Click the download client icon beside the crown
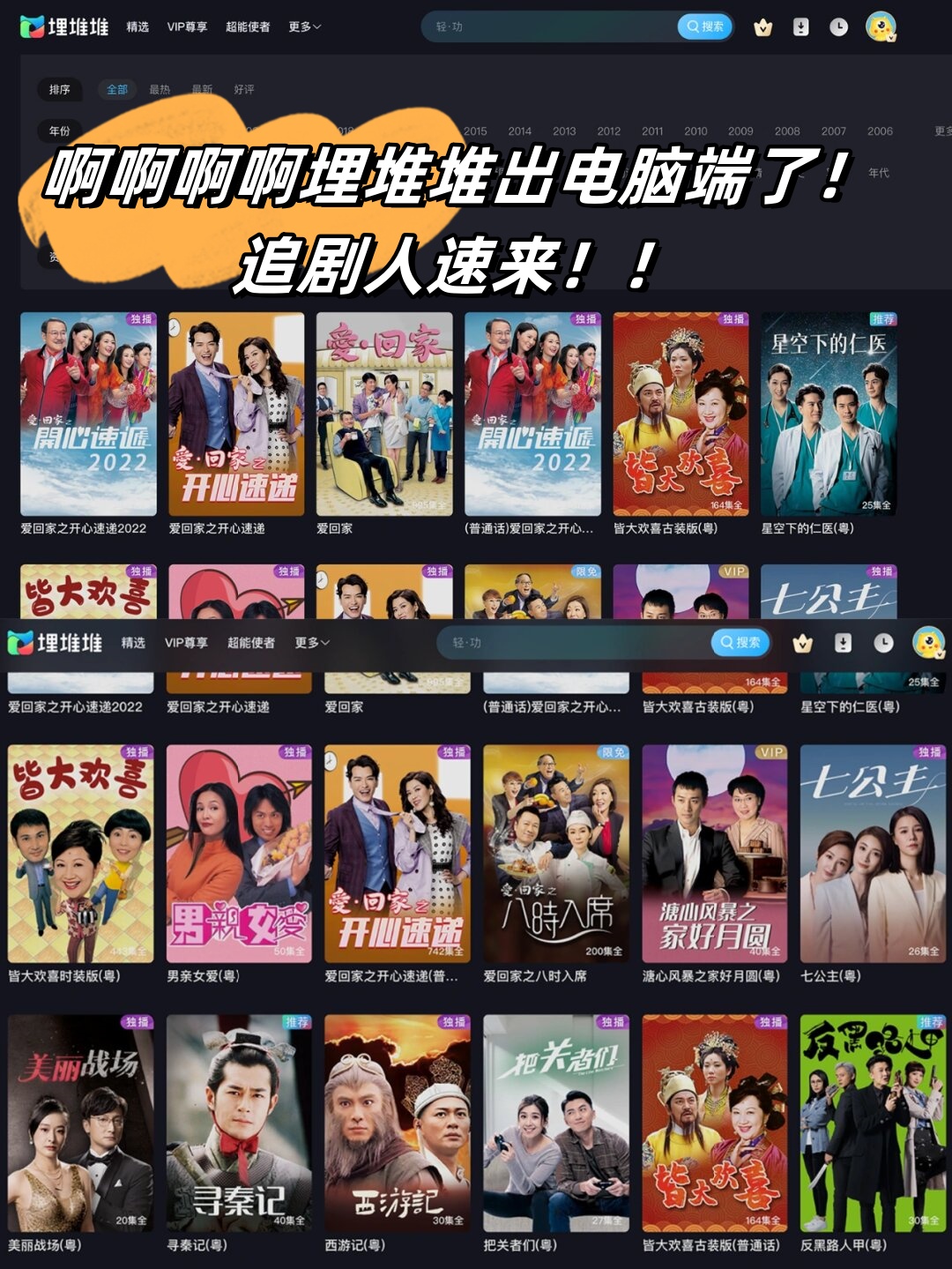952x1269 pixels. click(800, 27)
